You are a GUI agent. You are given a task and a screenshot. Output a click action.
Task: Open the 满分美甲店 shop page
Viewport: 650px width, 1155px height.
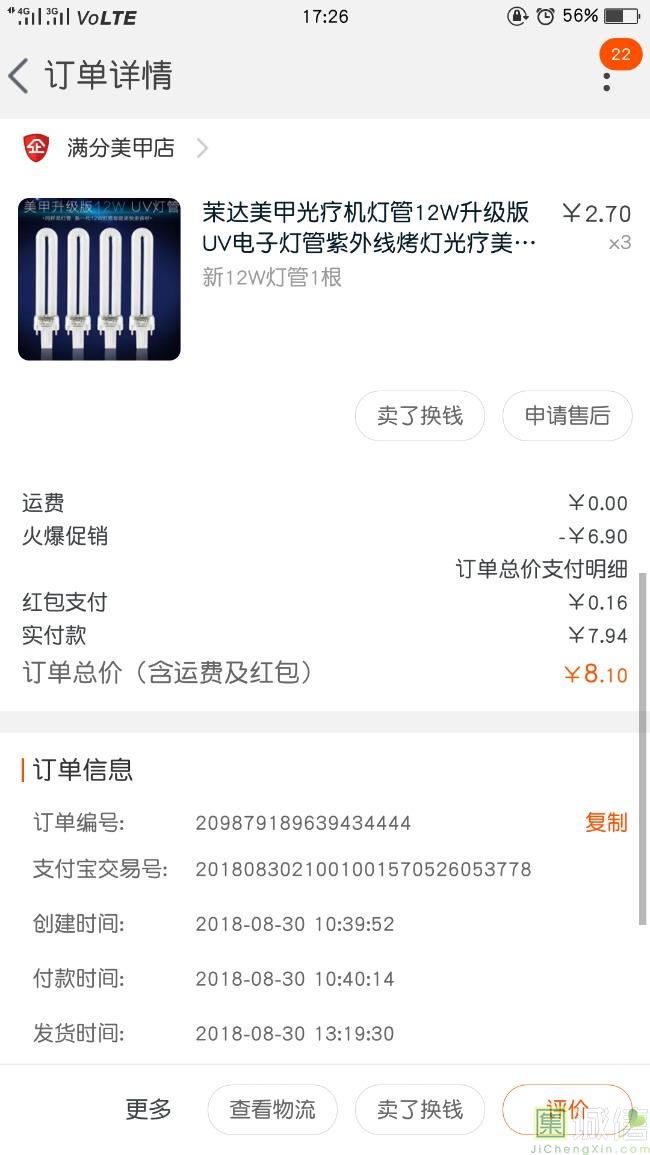coord(120,148)
